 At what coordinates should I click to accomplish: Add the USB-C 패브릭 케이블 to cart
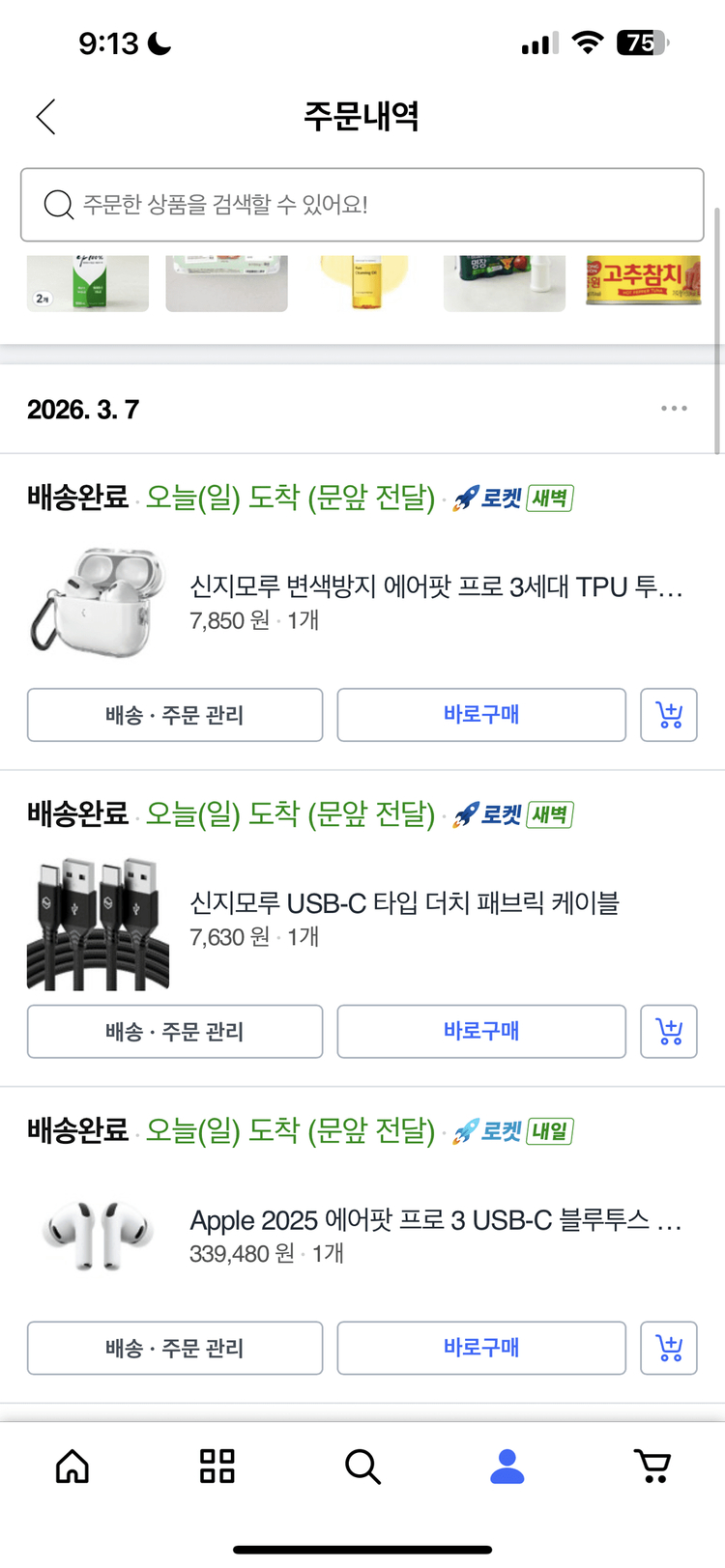coord(669,1032)
